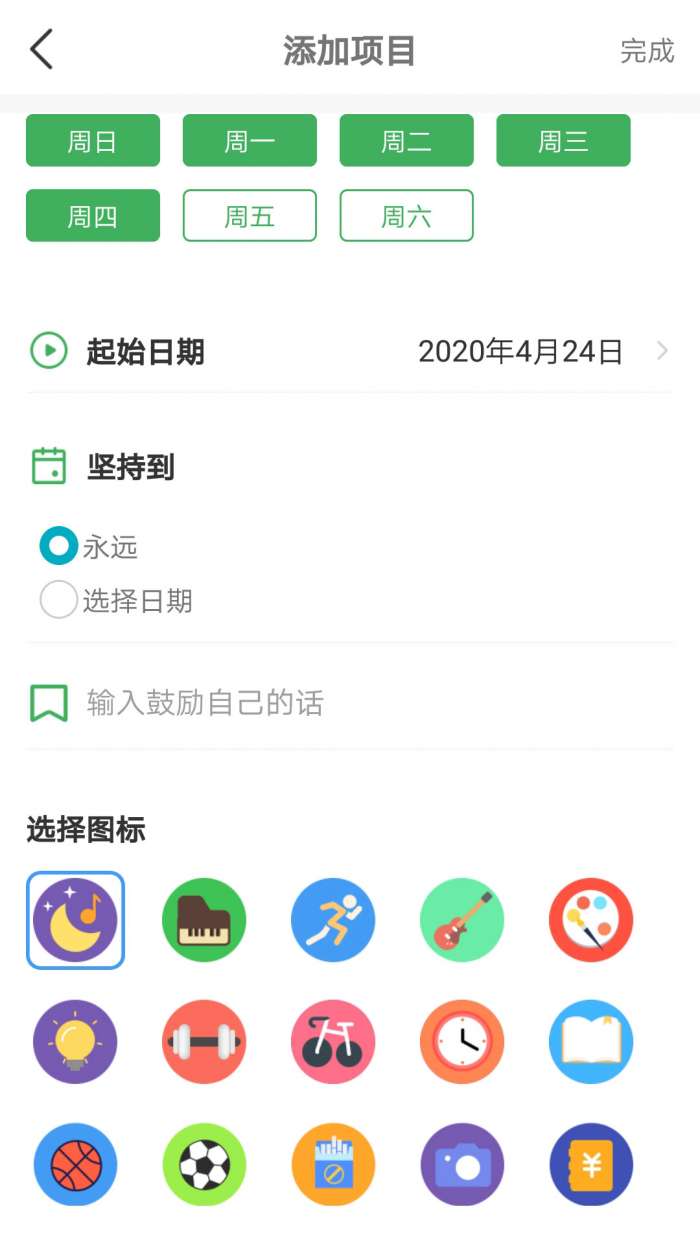The height and width of the screenshot is (1244, 700).
Task: Tap 完成 to finish adding item
Action: click(647, 51)
